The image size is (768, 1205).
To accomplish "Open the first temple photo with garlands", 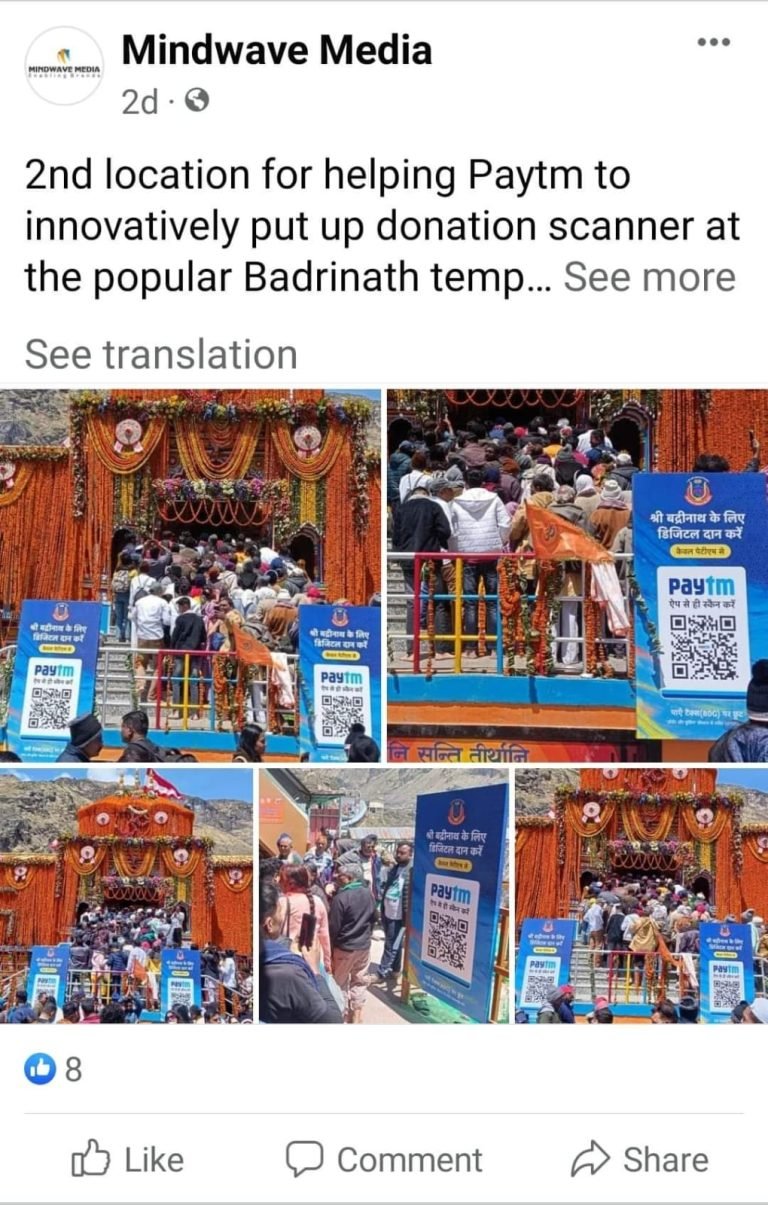I will coord(190,575).
